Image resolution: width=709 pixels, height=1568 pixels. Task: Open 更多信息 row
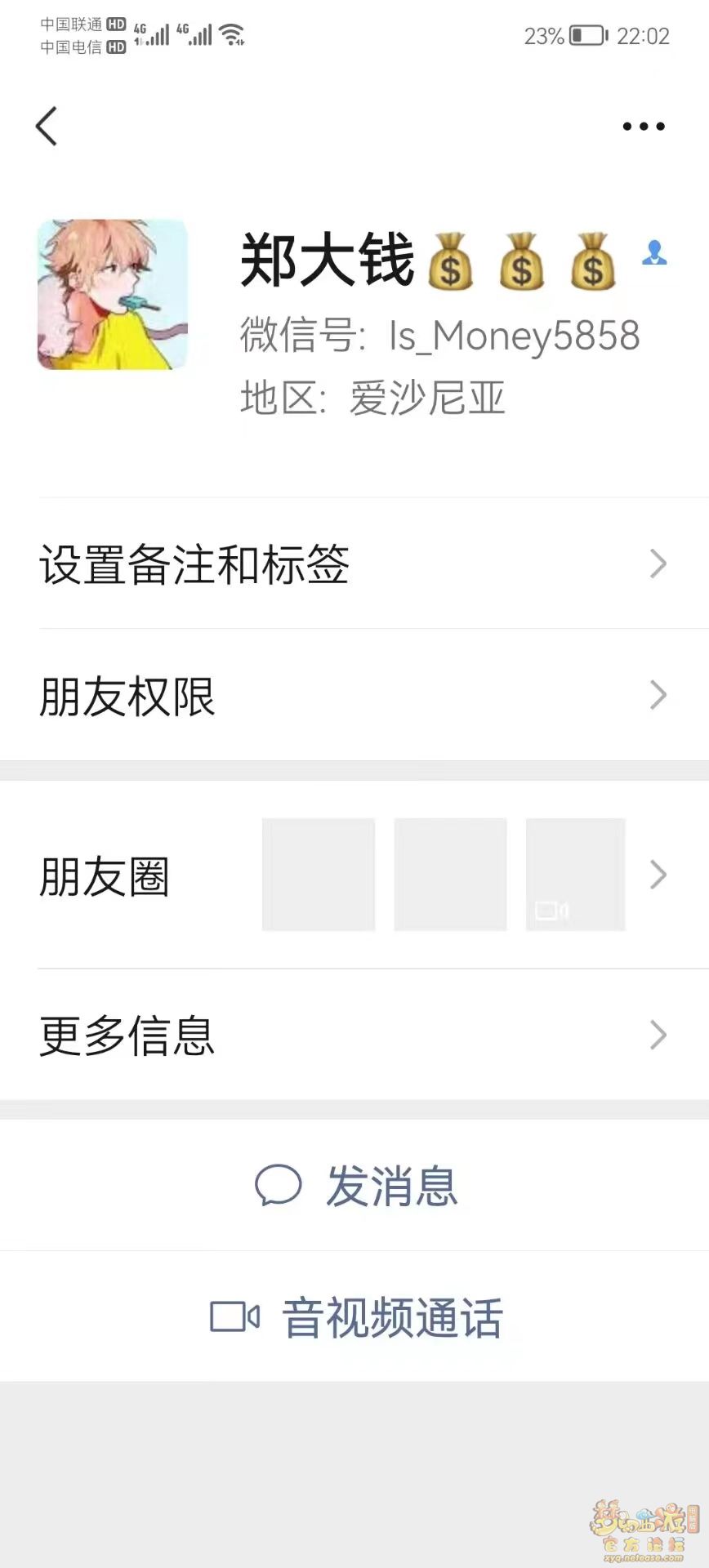click(x=354, y=1035)
